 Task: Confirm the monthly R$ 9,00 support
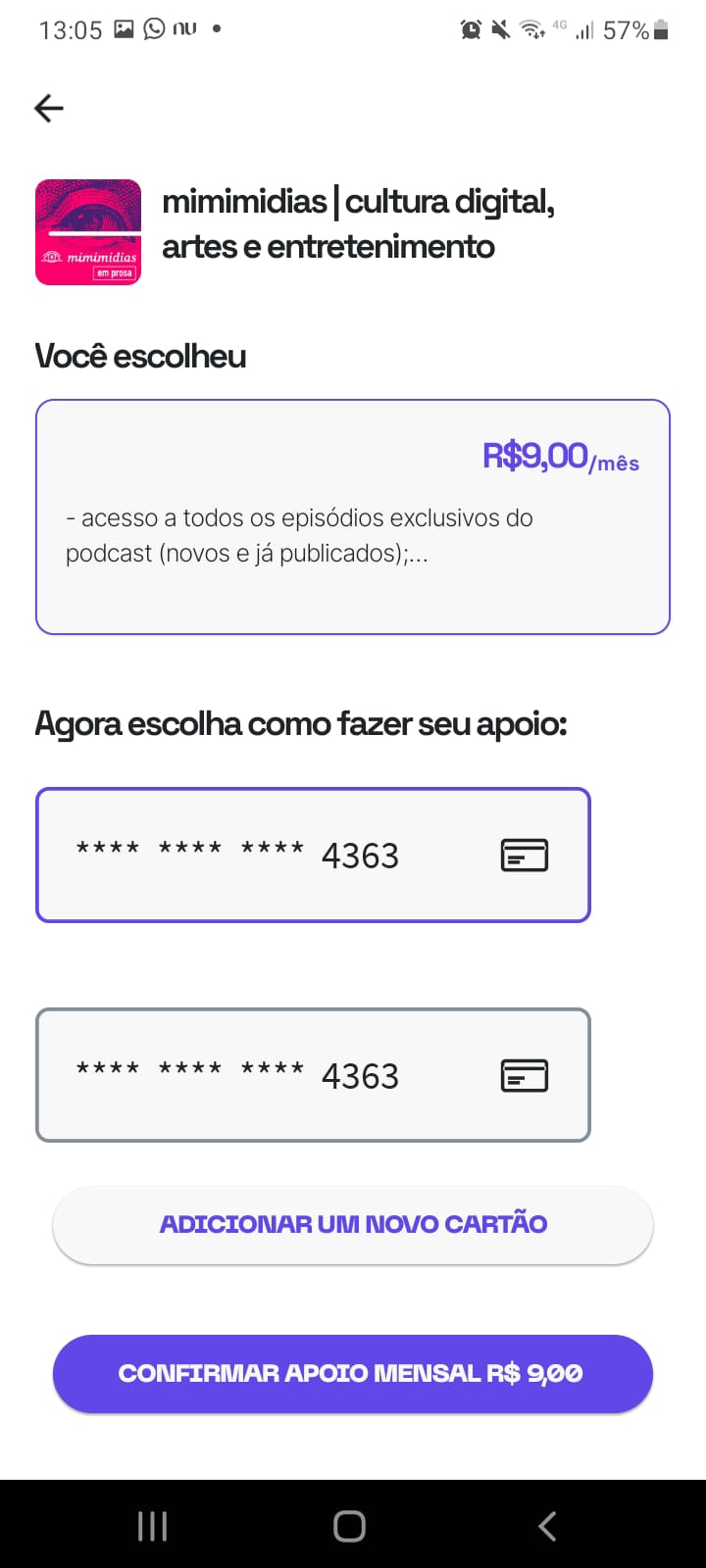[353, 1373]
